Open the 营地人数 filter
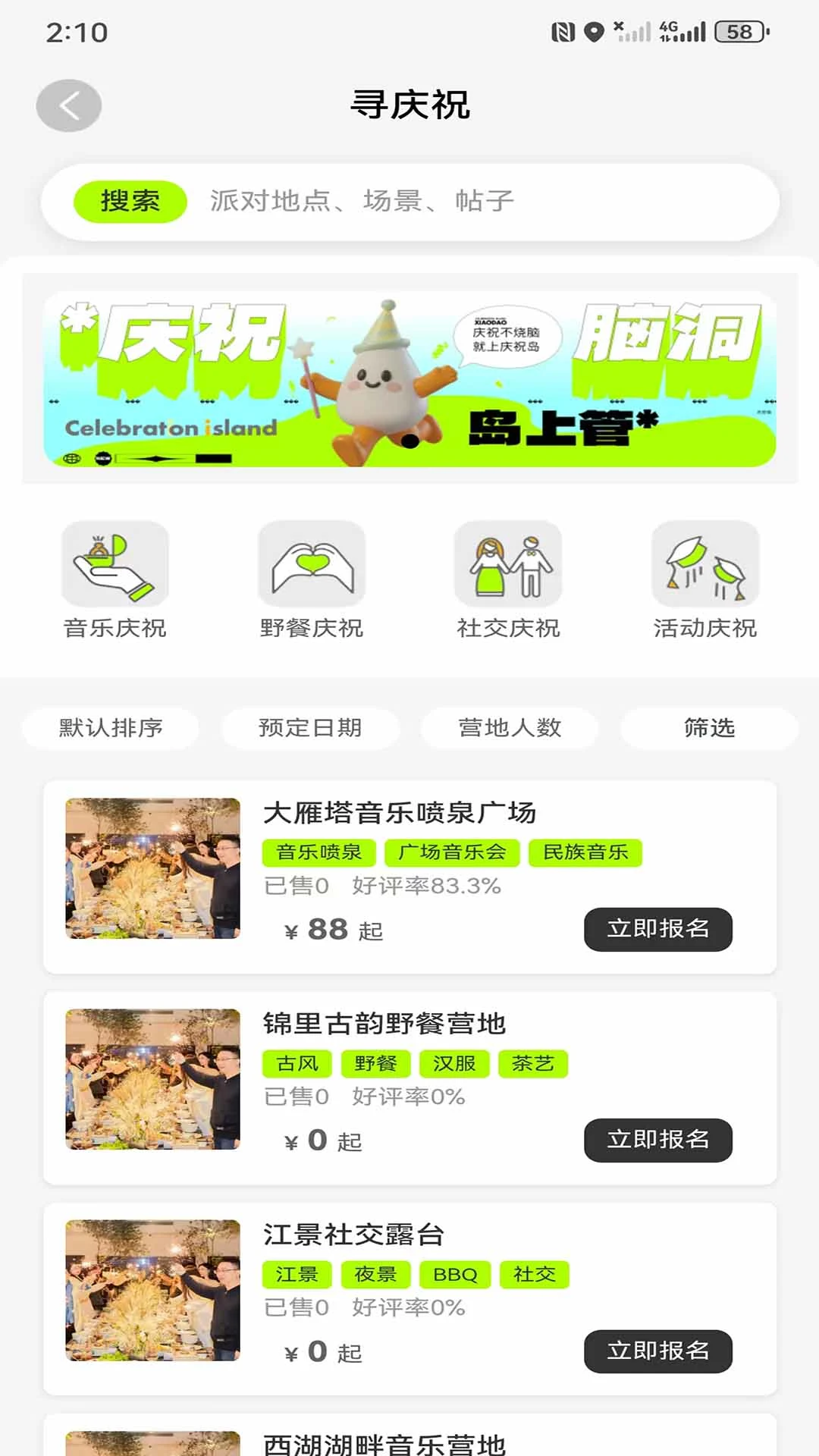This screenshot has height=1456, width=819. click(510, 728)
